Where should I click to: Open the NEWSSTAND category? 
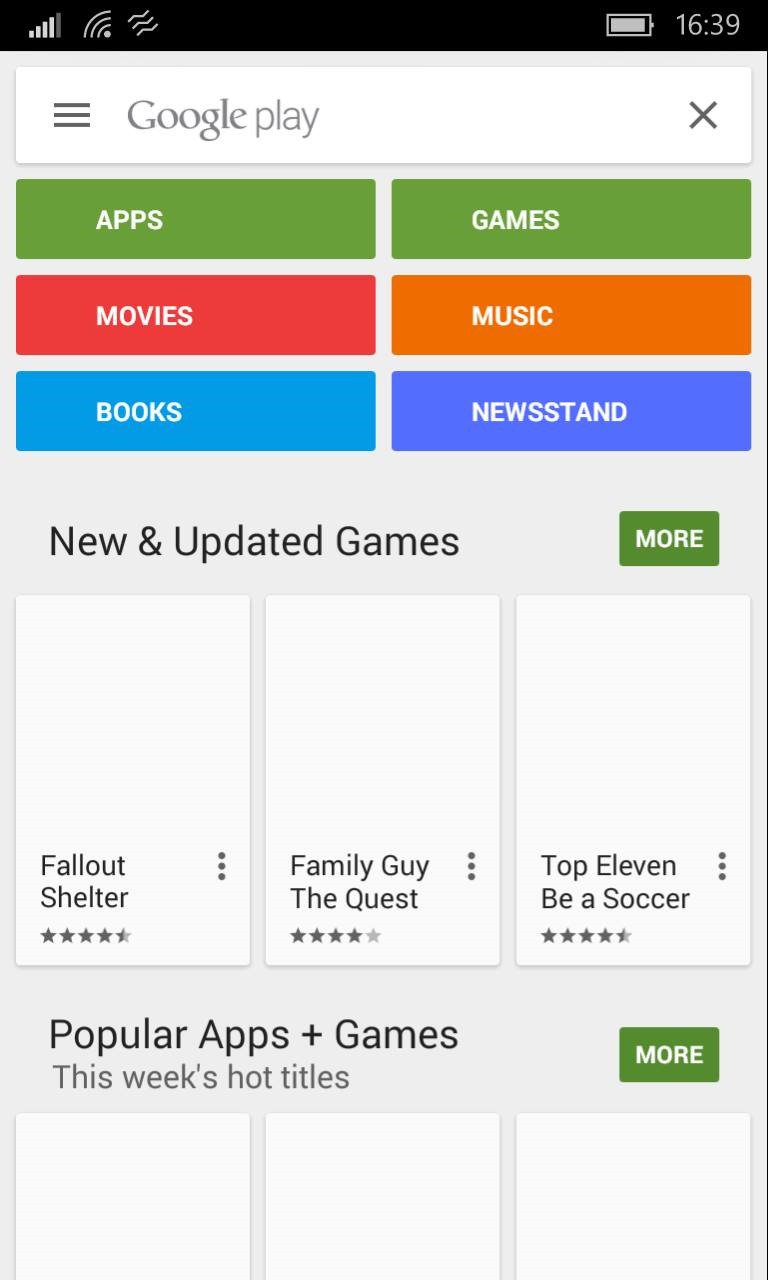tap(571, 411)
